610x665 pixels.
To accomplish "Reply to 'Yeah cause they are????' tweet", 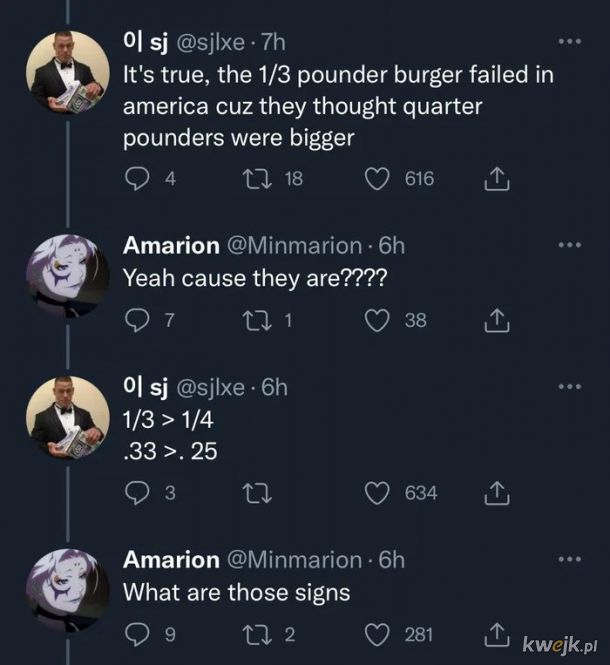I will [x=137, y=320].
